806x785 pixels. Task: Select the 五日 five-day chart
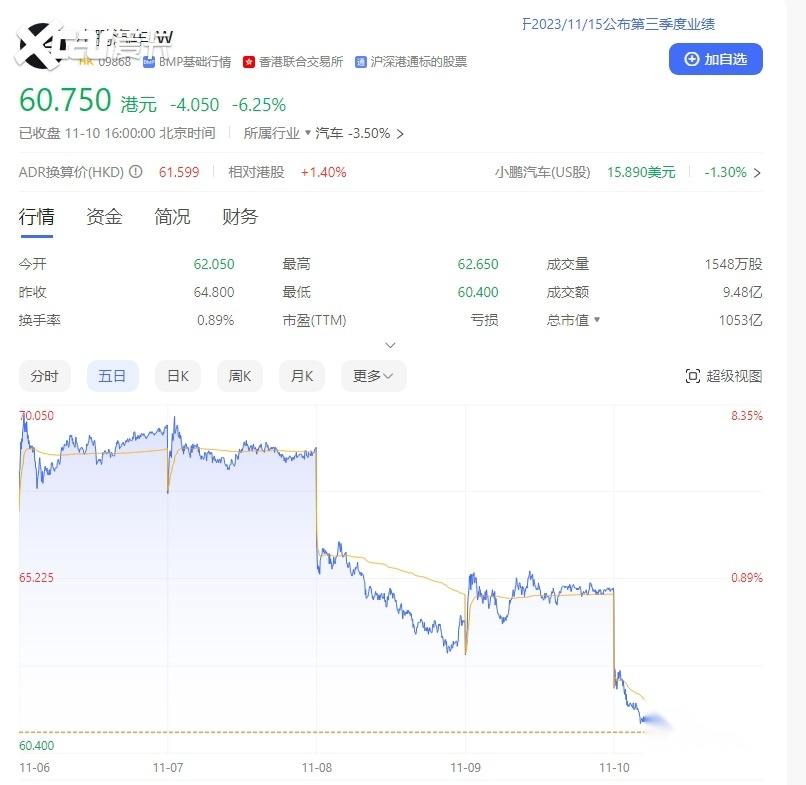[113, 376]
